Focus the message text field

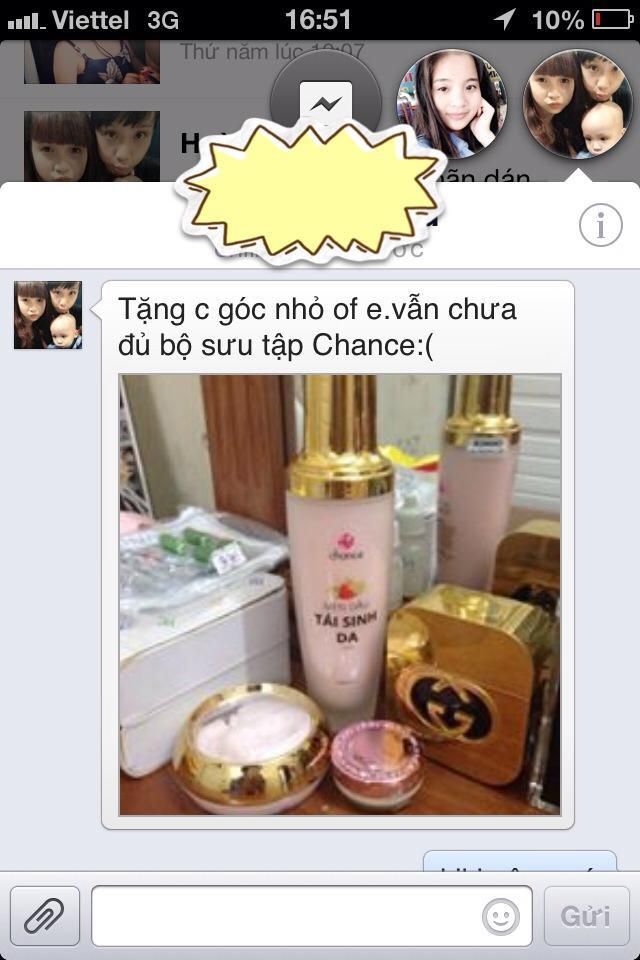point(285,915)
